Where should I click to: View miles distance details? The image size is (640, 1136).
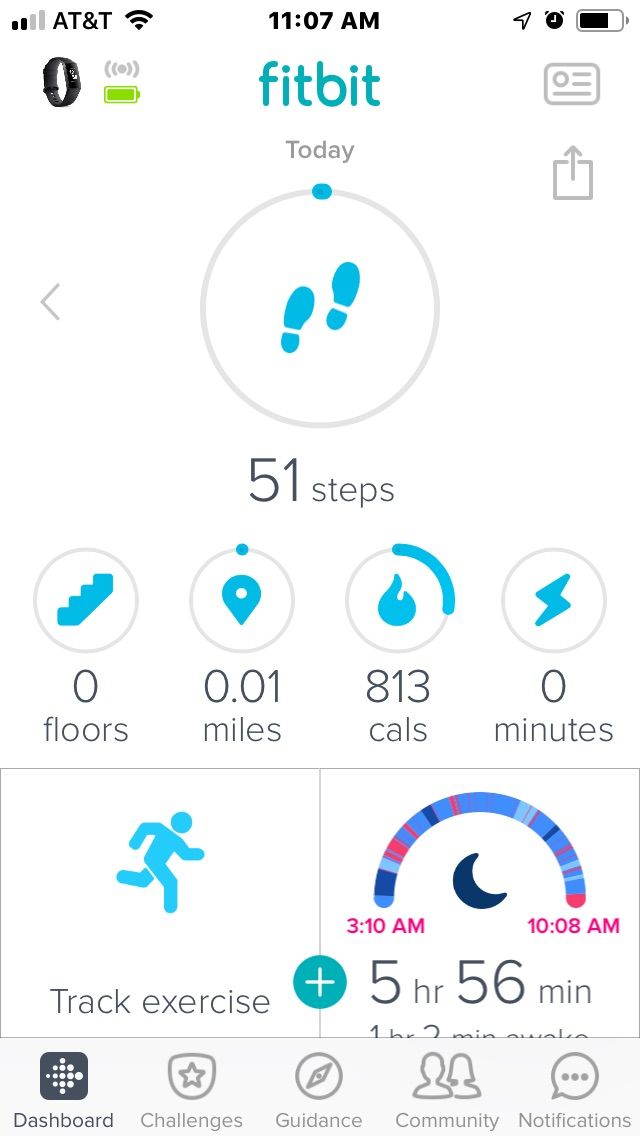click(x=242, y=600)
